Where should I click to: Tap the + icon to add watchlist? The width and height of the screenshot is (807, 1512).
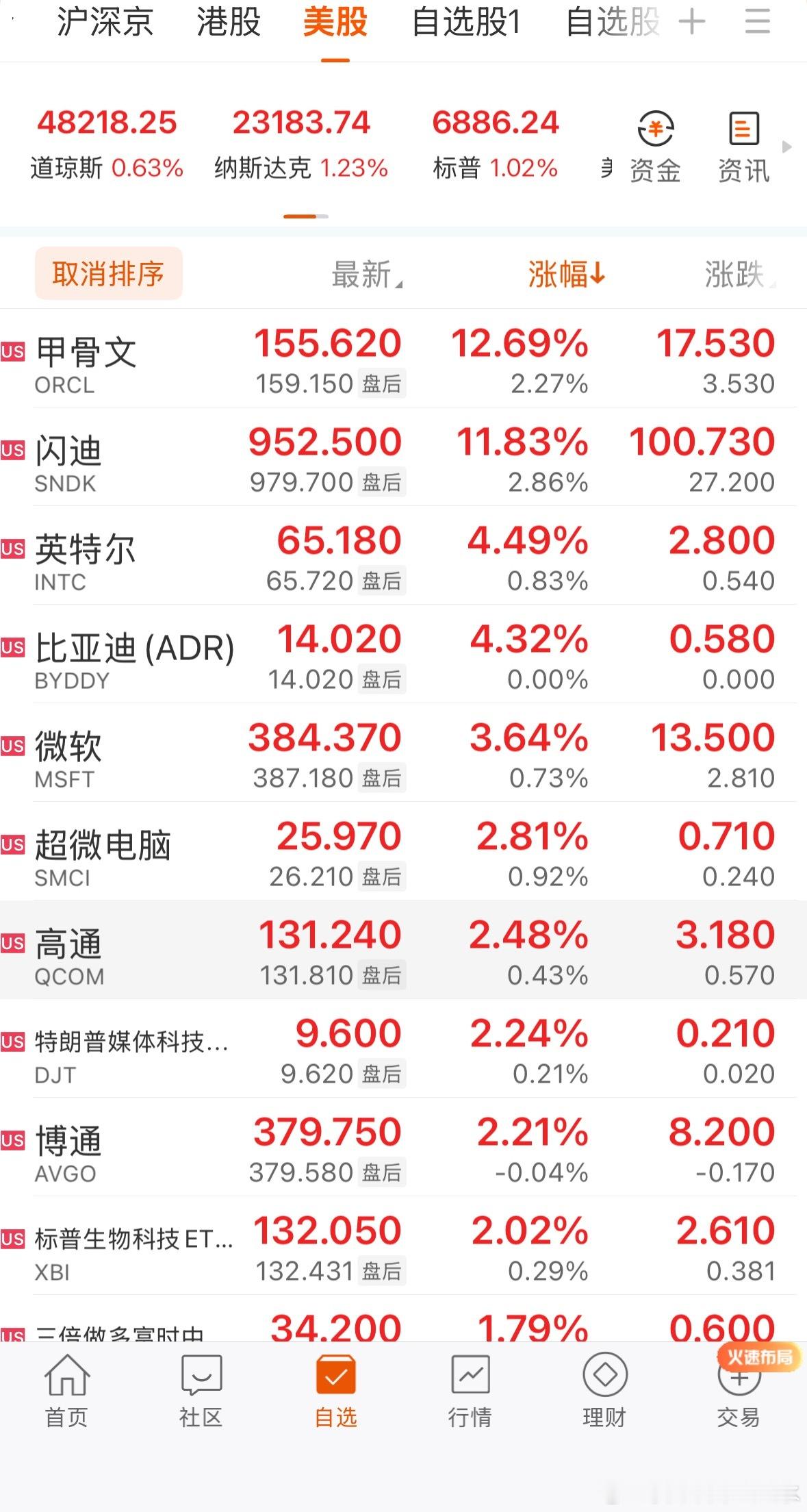(691, 22)
